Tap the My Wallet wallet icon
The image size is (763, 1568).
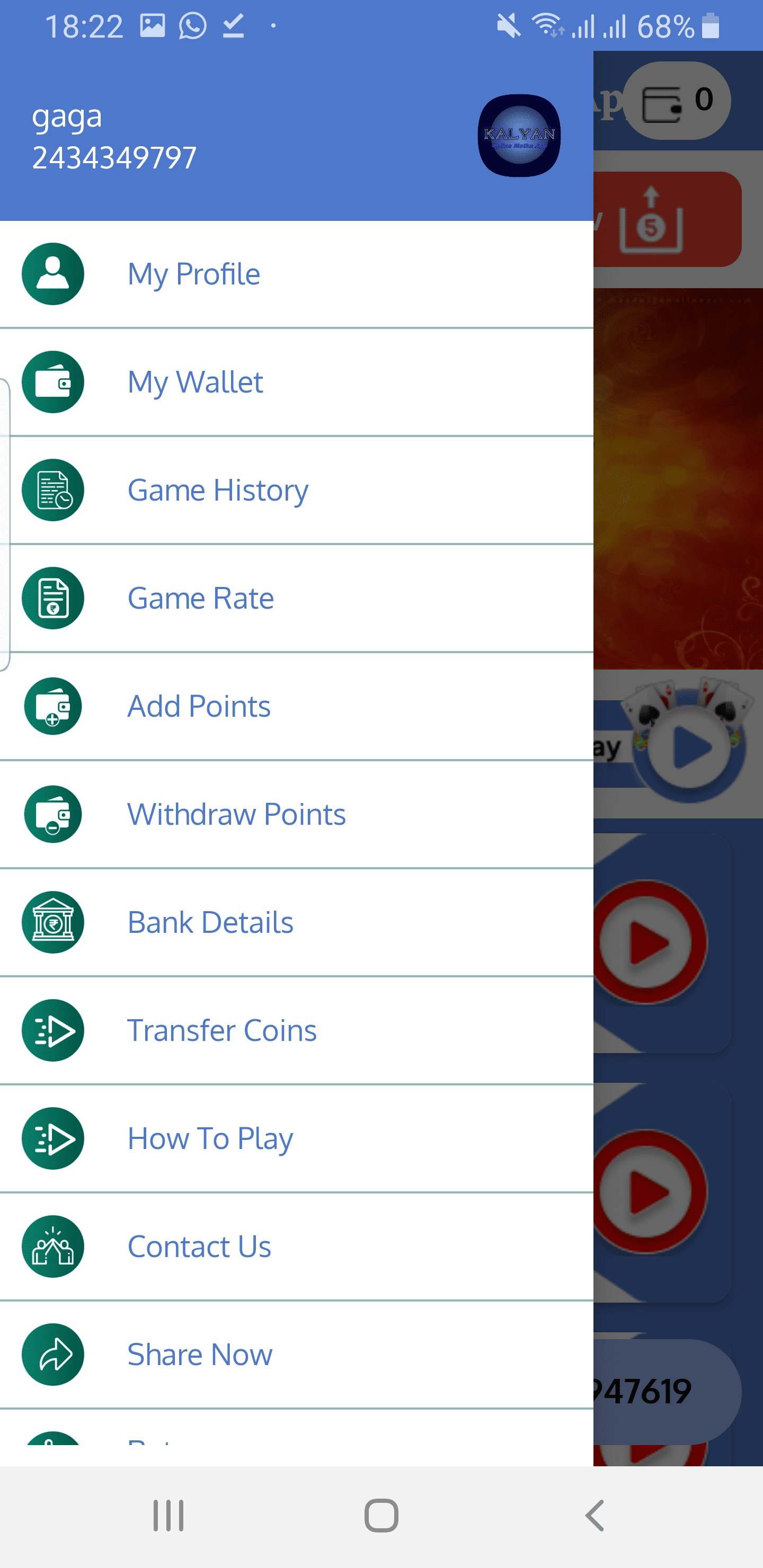[52, 382]
